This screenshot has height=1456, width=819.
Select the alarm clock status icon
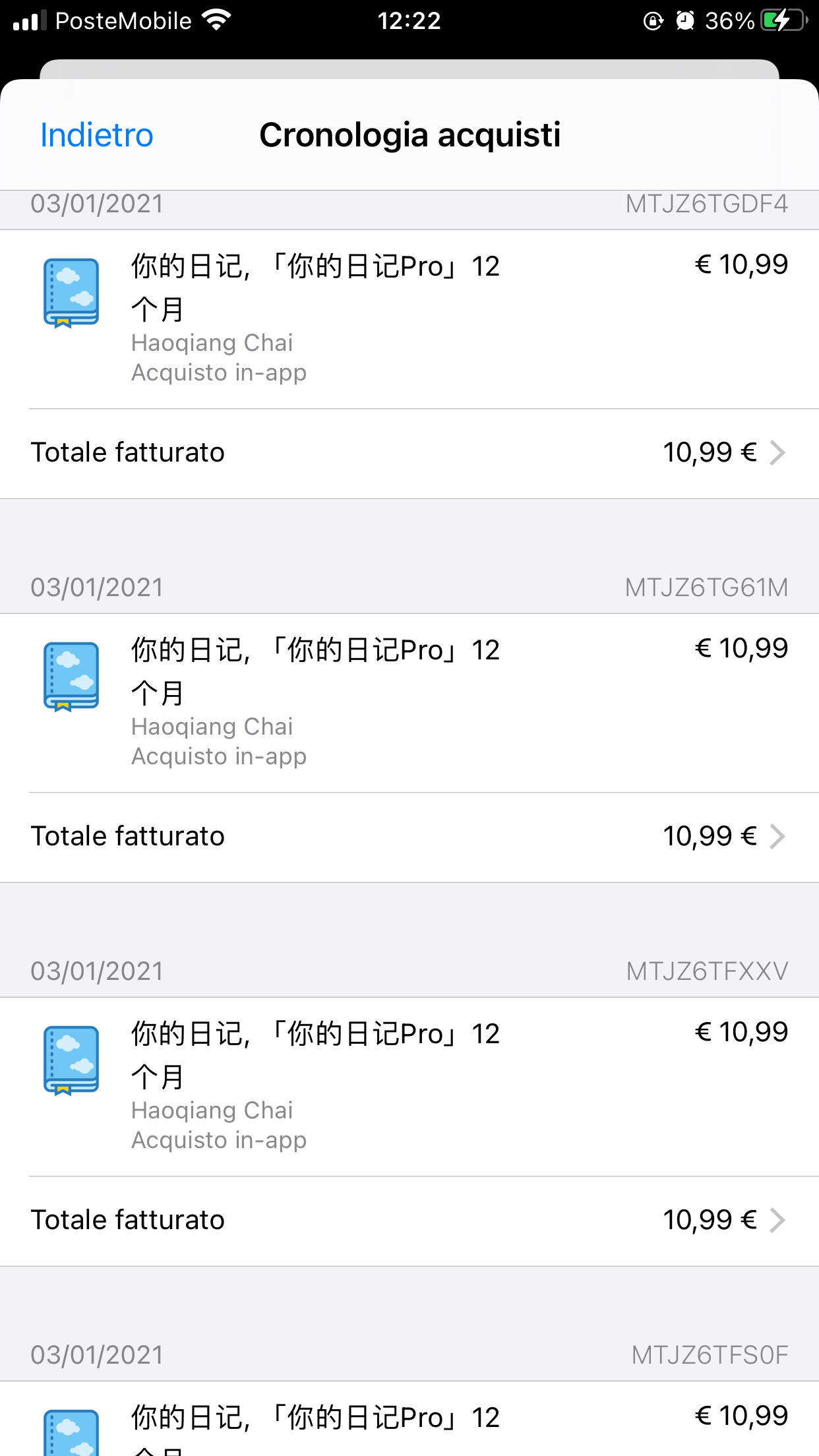point(686,21)
